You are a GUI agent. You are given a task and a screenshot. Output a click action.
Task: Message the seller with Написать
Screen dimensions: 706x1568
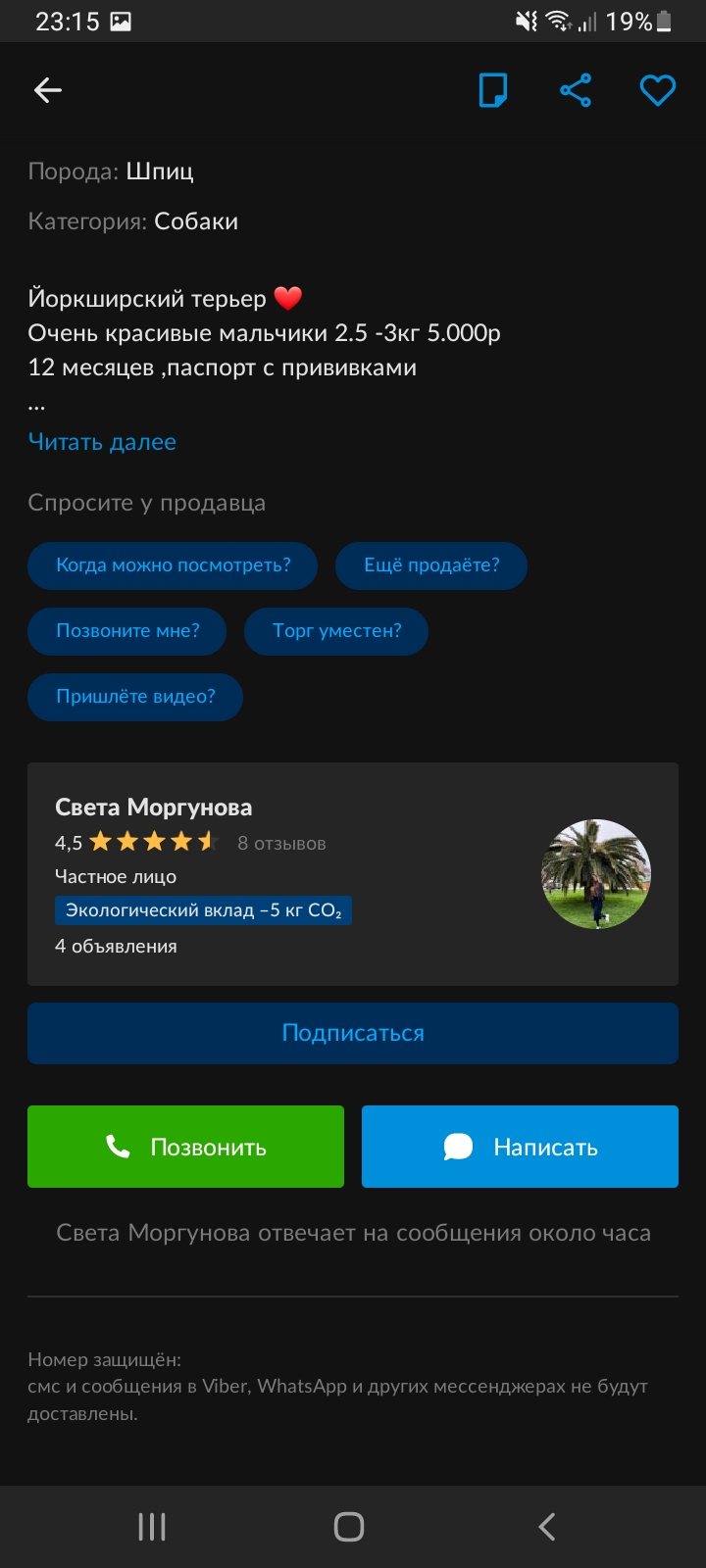point(520,1147)
